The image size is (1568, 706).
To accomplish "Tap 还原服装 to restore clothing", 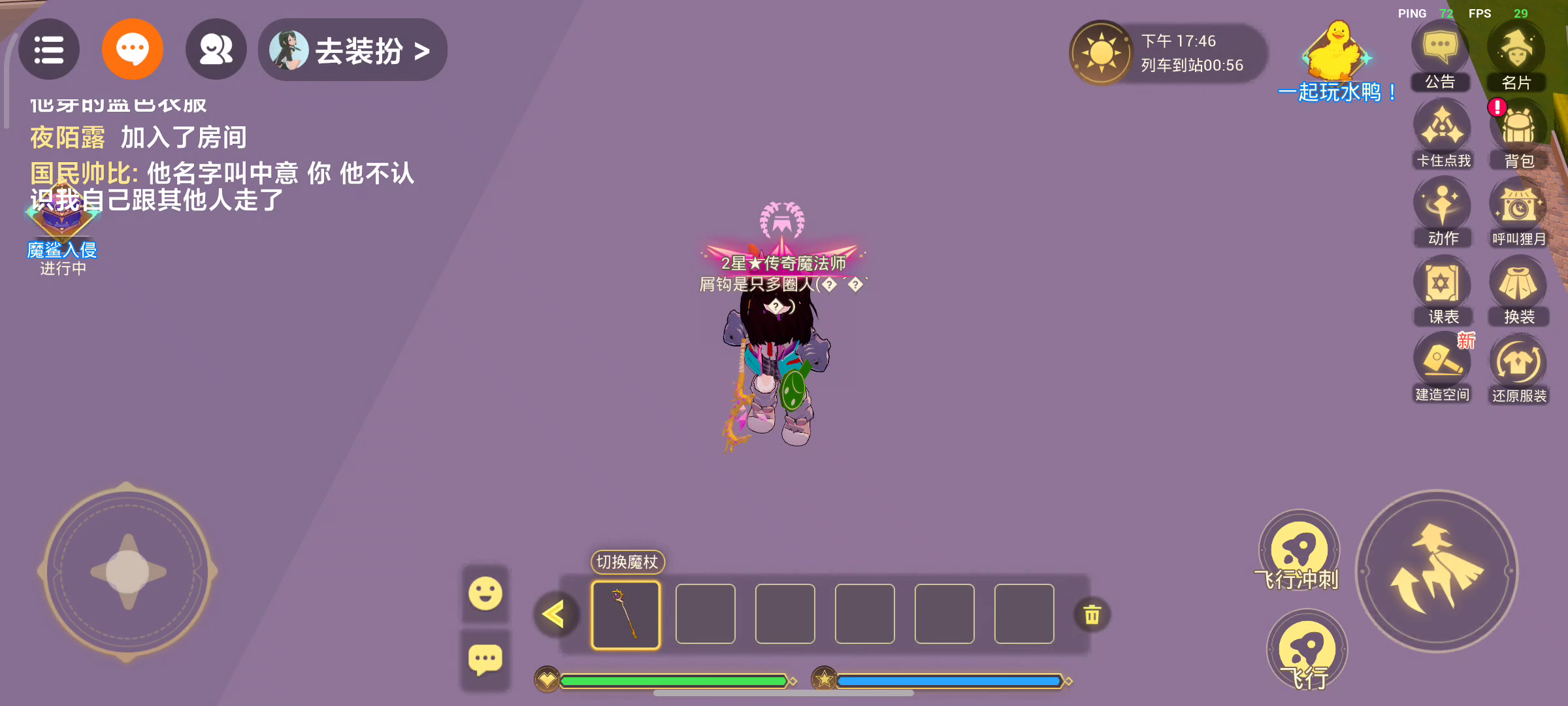I will 1518,366.
